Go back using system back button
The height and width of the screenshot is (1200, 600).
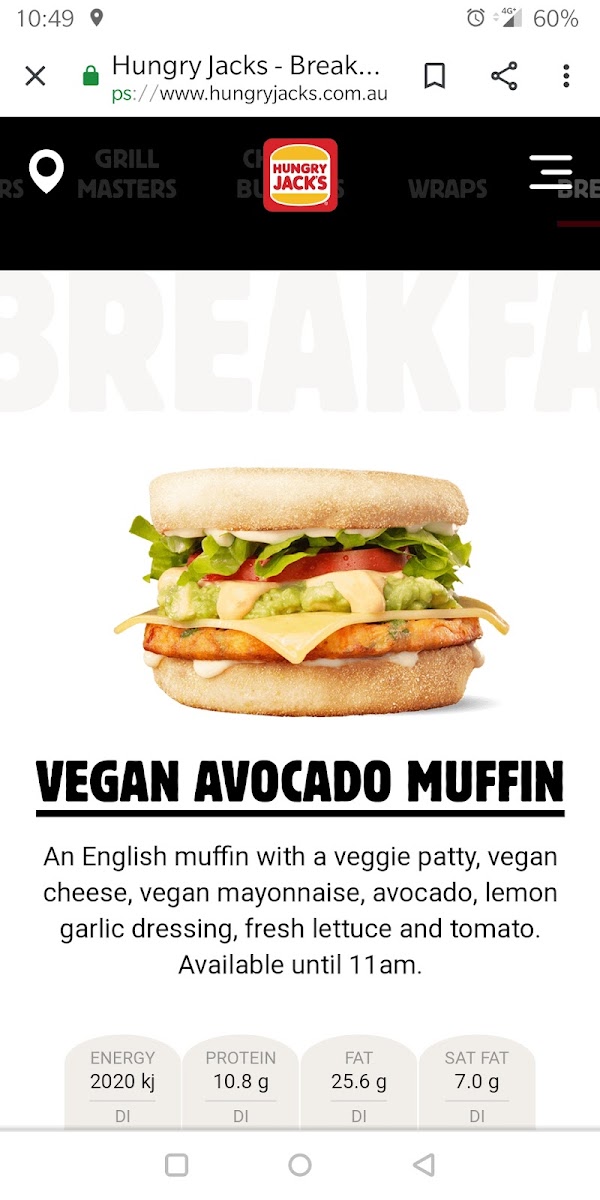tap(424, 1164)
